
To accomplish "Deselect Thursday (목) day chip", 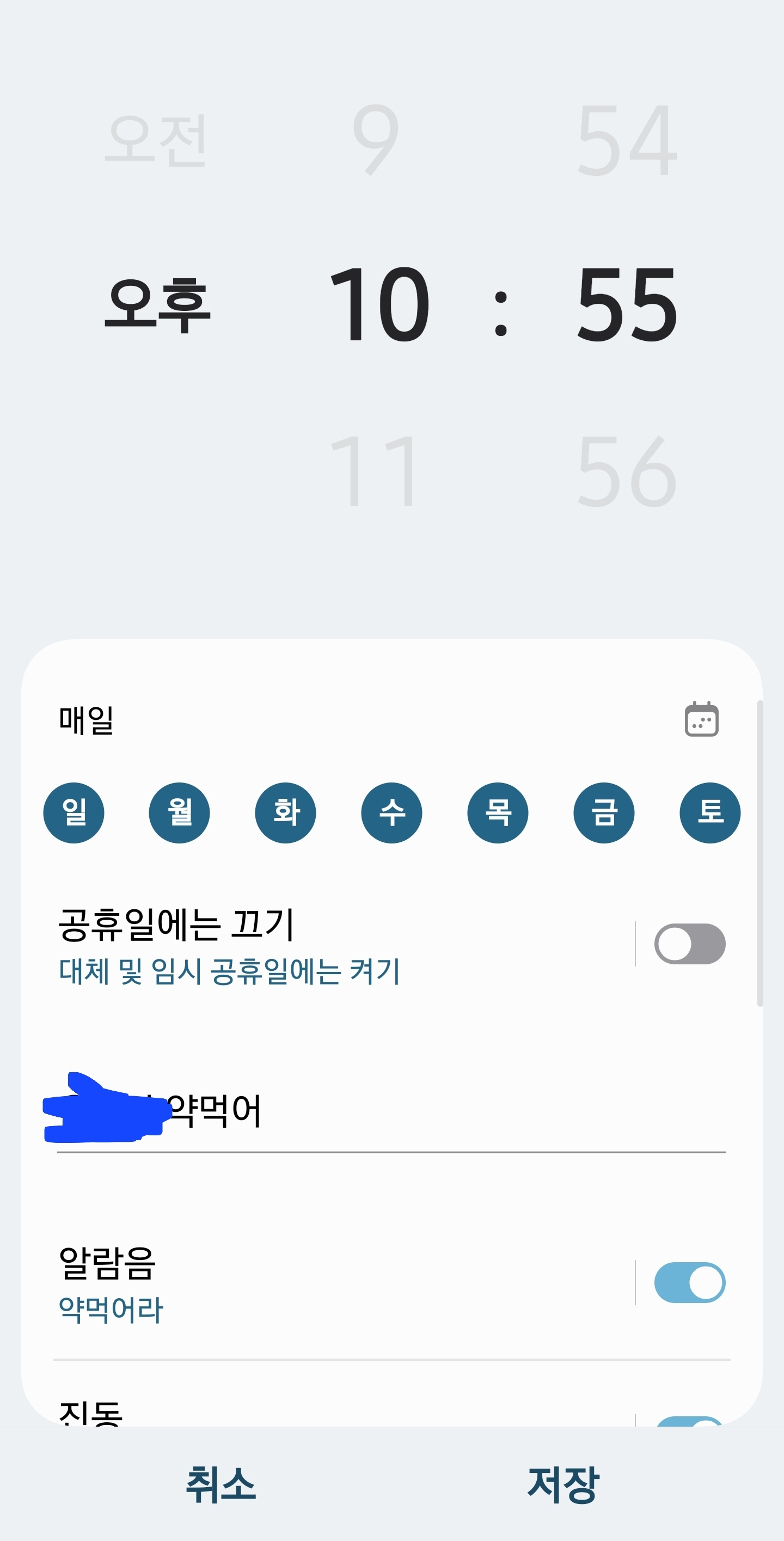I will pos(498,812).
